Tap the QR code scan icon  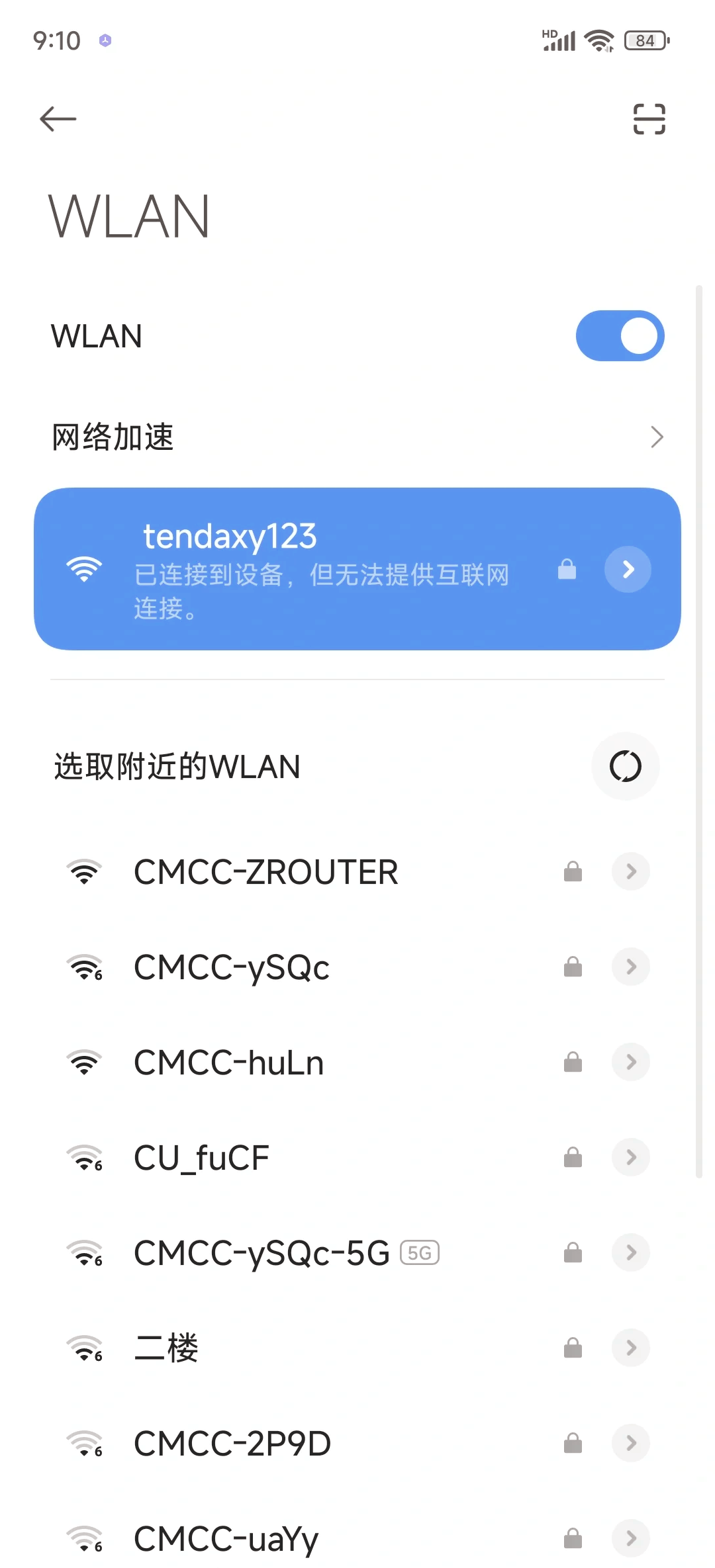[x=647, y=118]
